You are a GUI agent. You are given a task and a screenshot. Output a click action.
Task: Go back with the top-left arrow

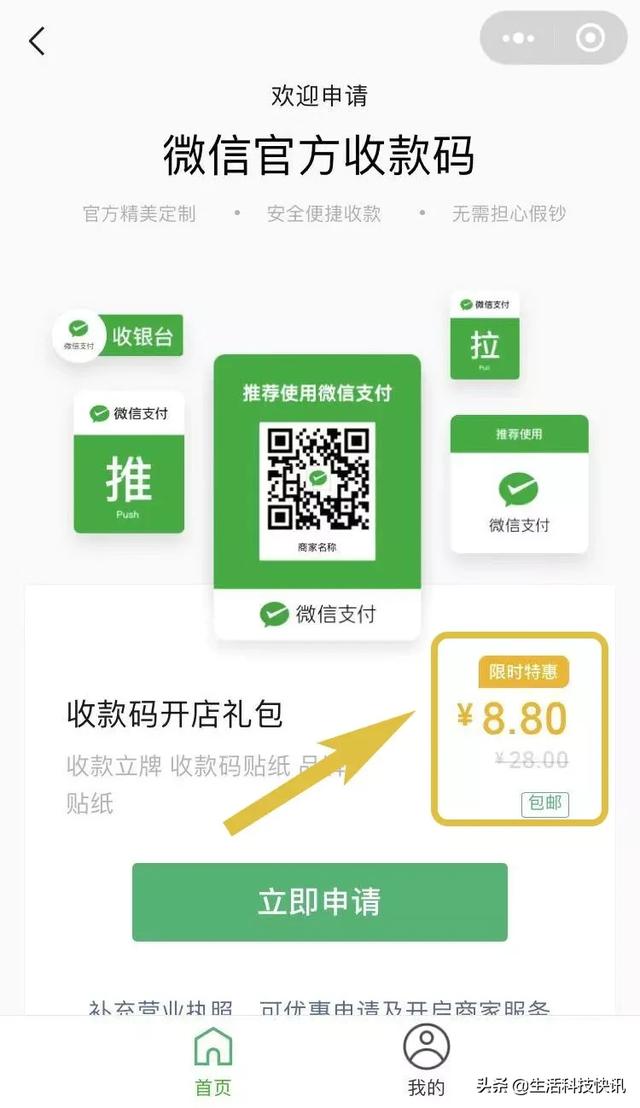click(37, 41)
